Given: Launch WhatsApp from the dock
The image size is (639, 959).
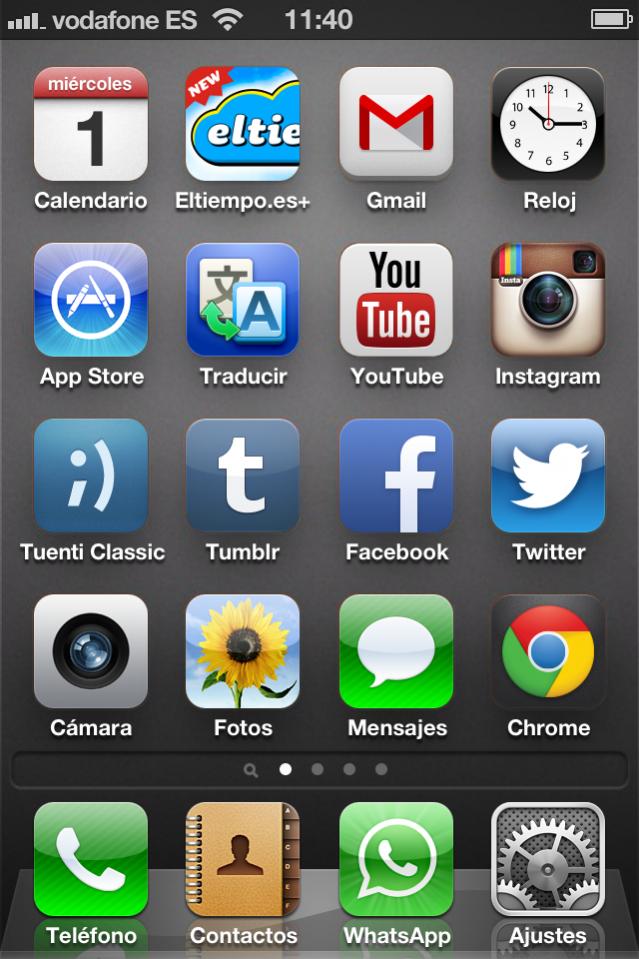Looking at the screenshot, I should [x=396, y=860].
